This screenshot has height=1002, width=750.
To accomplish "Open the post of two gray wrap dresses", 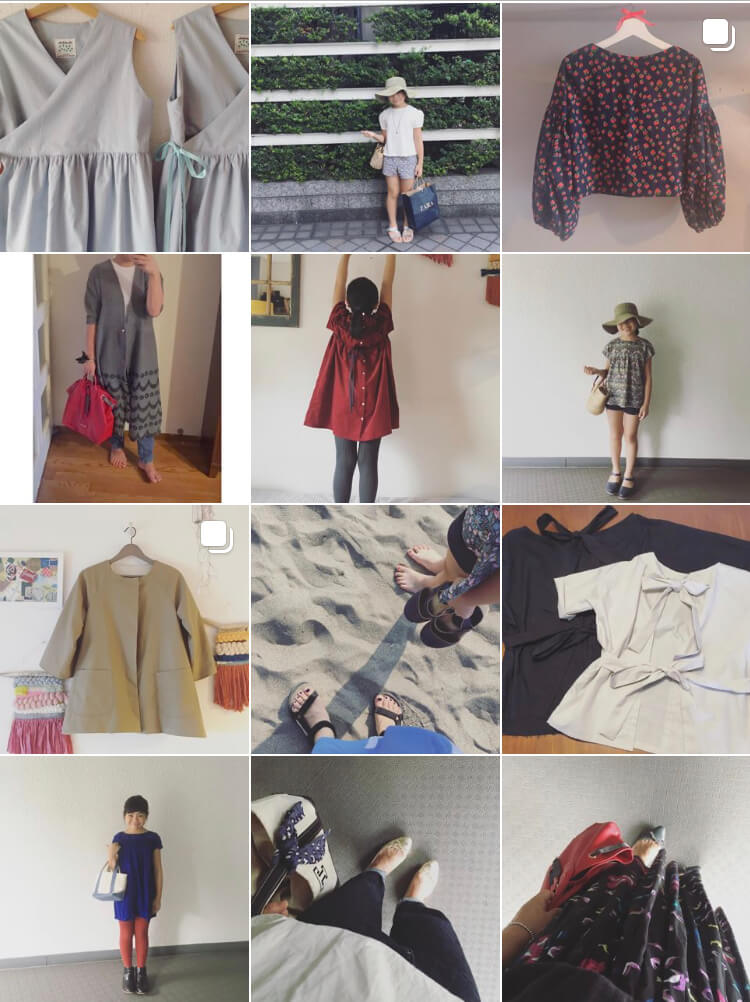I will (x=124, y=126).
